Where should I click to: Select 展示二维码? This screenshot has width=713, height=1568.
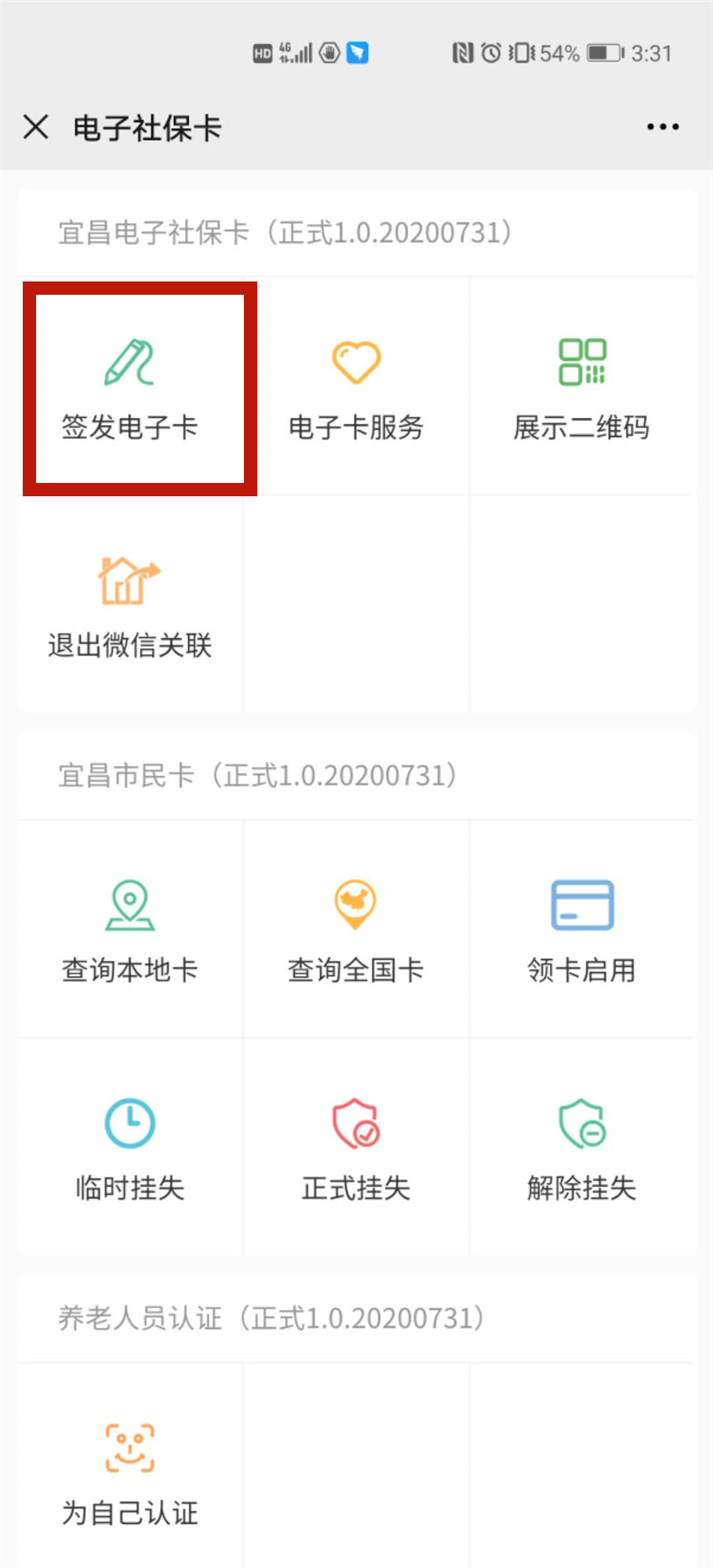(x=581, y=389)
